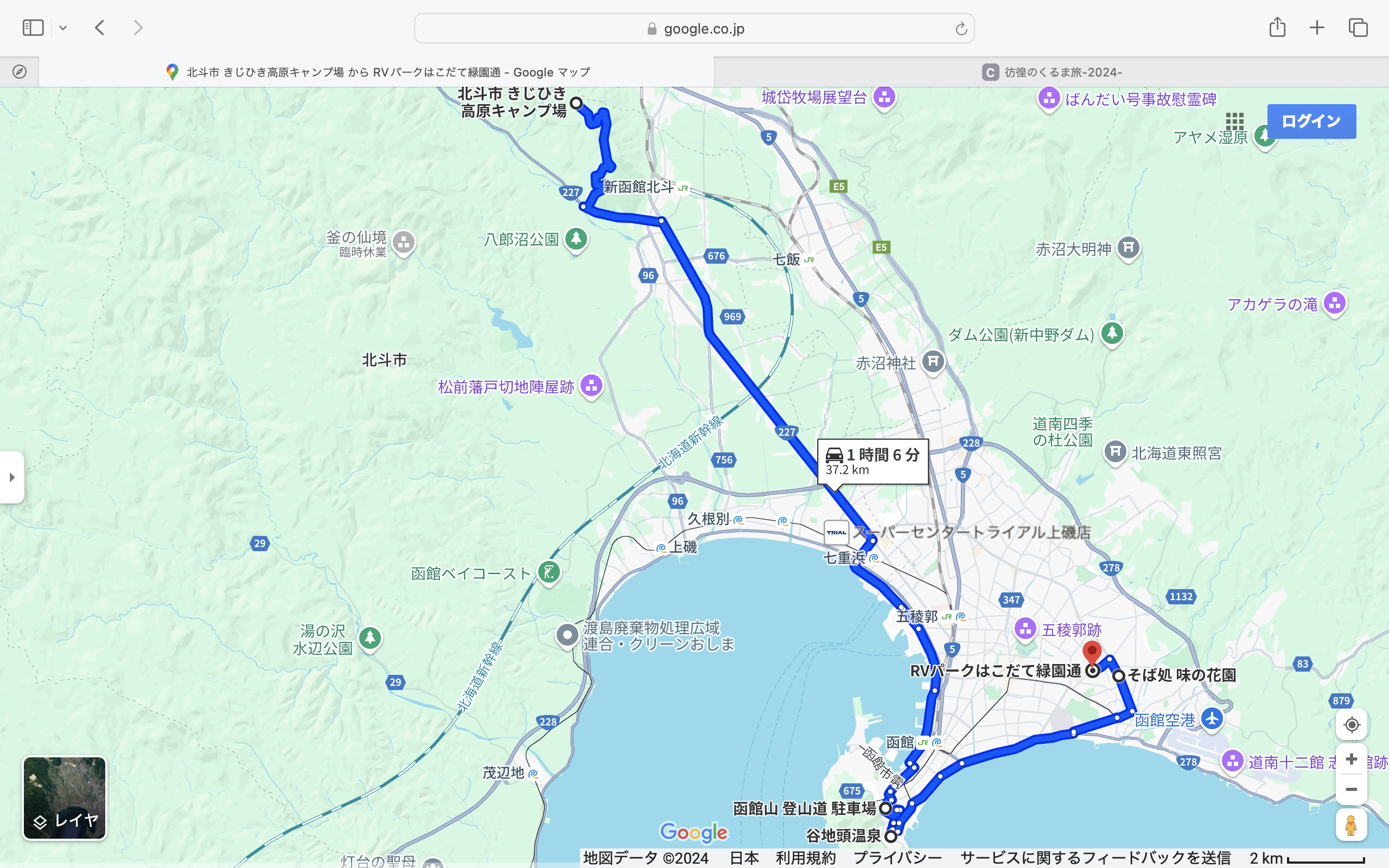The width and height of the screenshot is (1389, 868).
Task: Open the レイヤ layers switcher
Action: (64, 798)
